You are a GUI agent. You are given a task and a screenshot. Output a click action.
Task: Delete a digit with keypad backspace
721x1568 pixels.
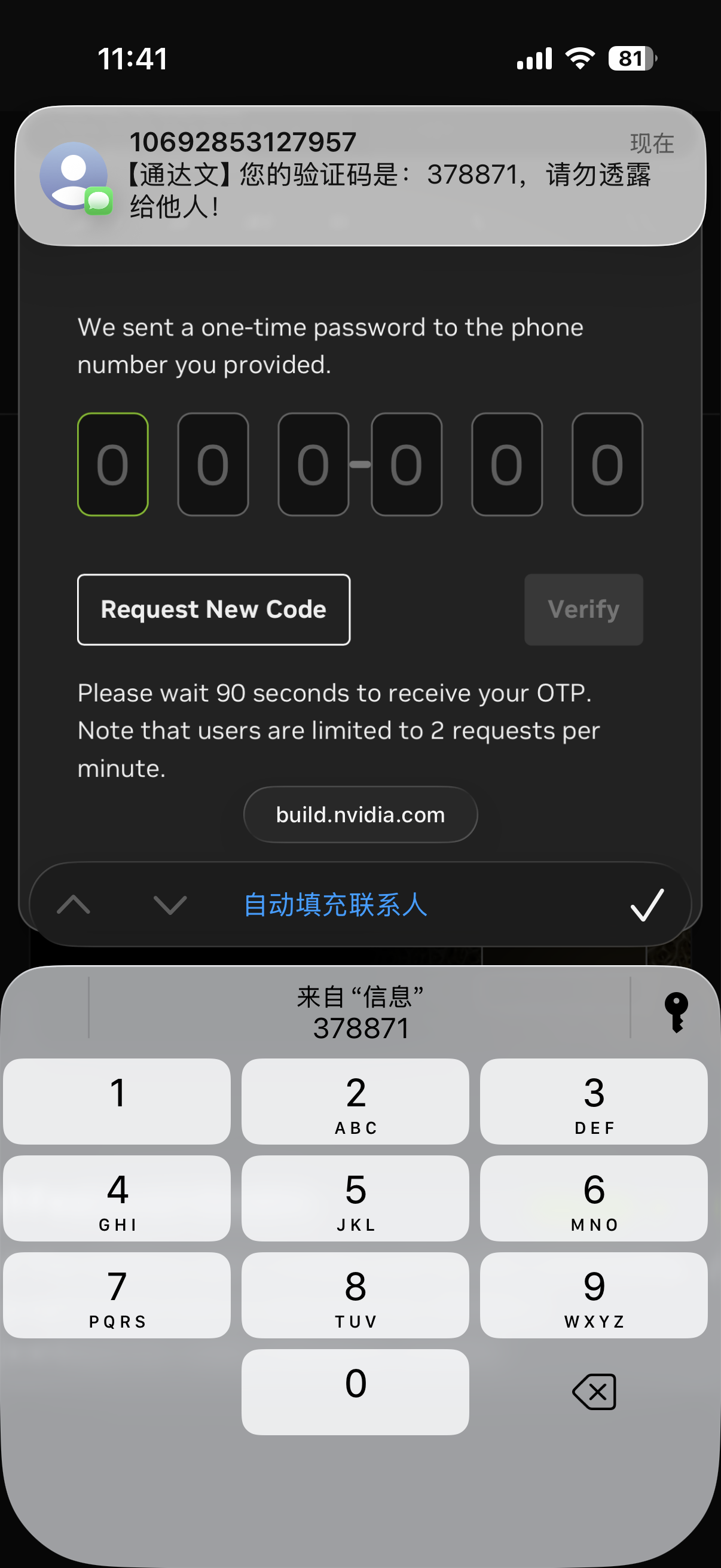coord(593,1392)
